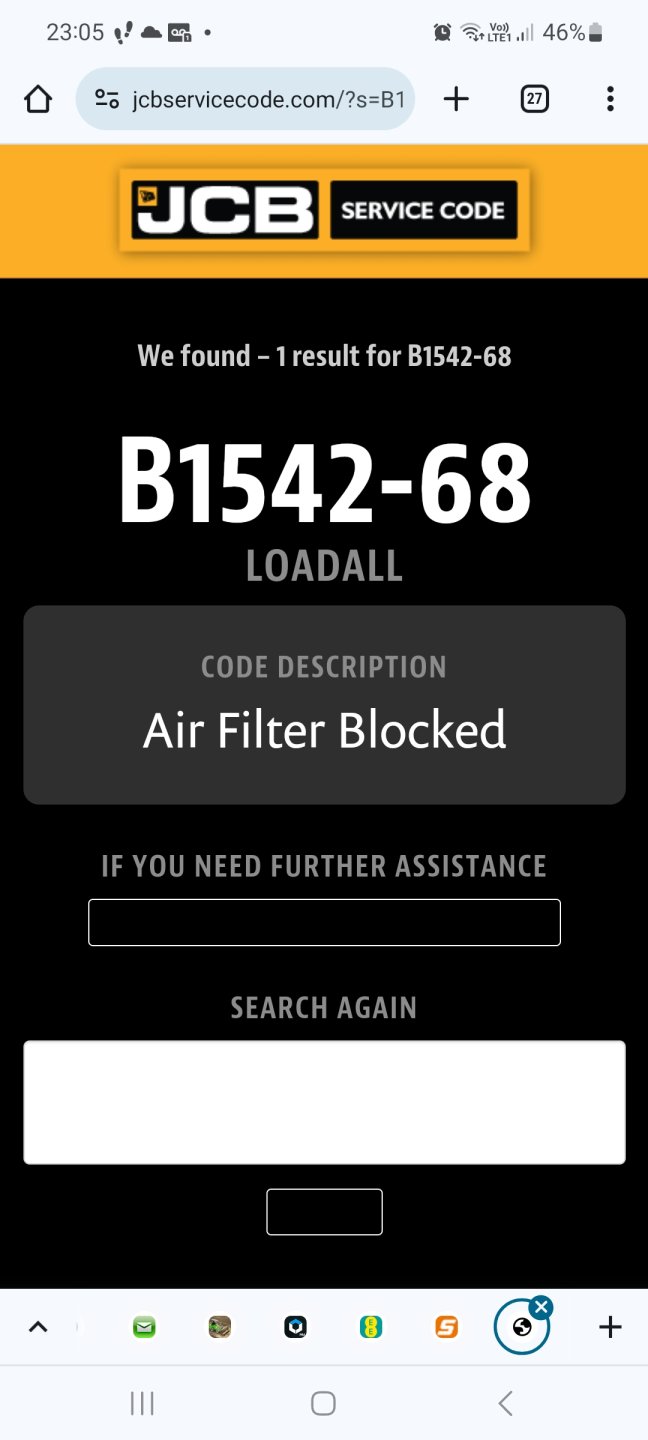This screenshot has height=1440, width=648.
Task: Open the browser overflow menu
Action: (x=610, y=99)
